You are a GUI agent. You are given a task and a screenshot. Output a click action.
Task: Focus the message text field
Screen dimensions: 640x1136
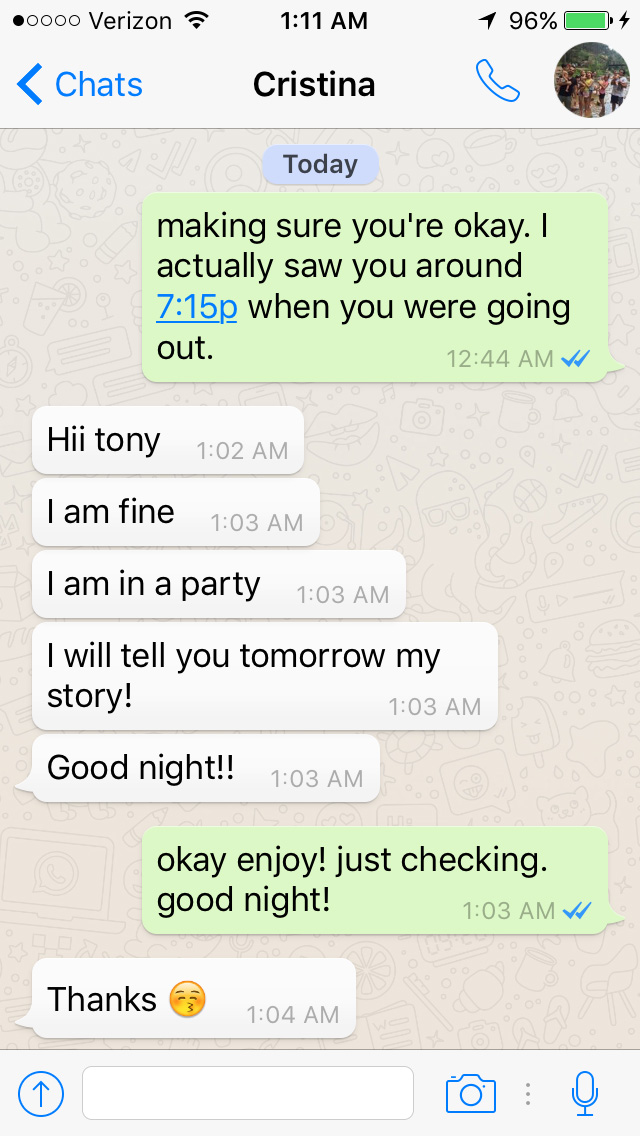[x=247, y=1093]
